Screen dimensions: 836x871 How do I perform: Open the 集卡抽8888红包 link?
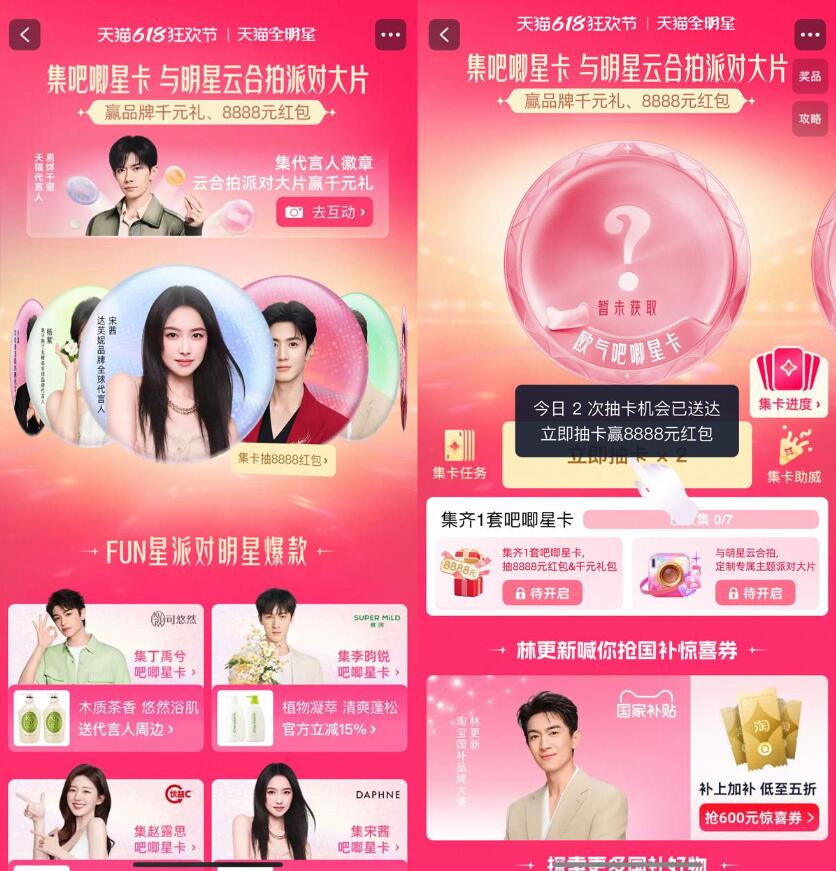click(283, 460)
